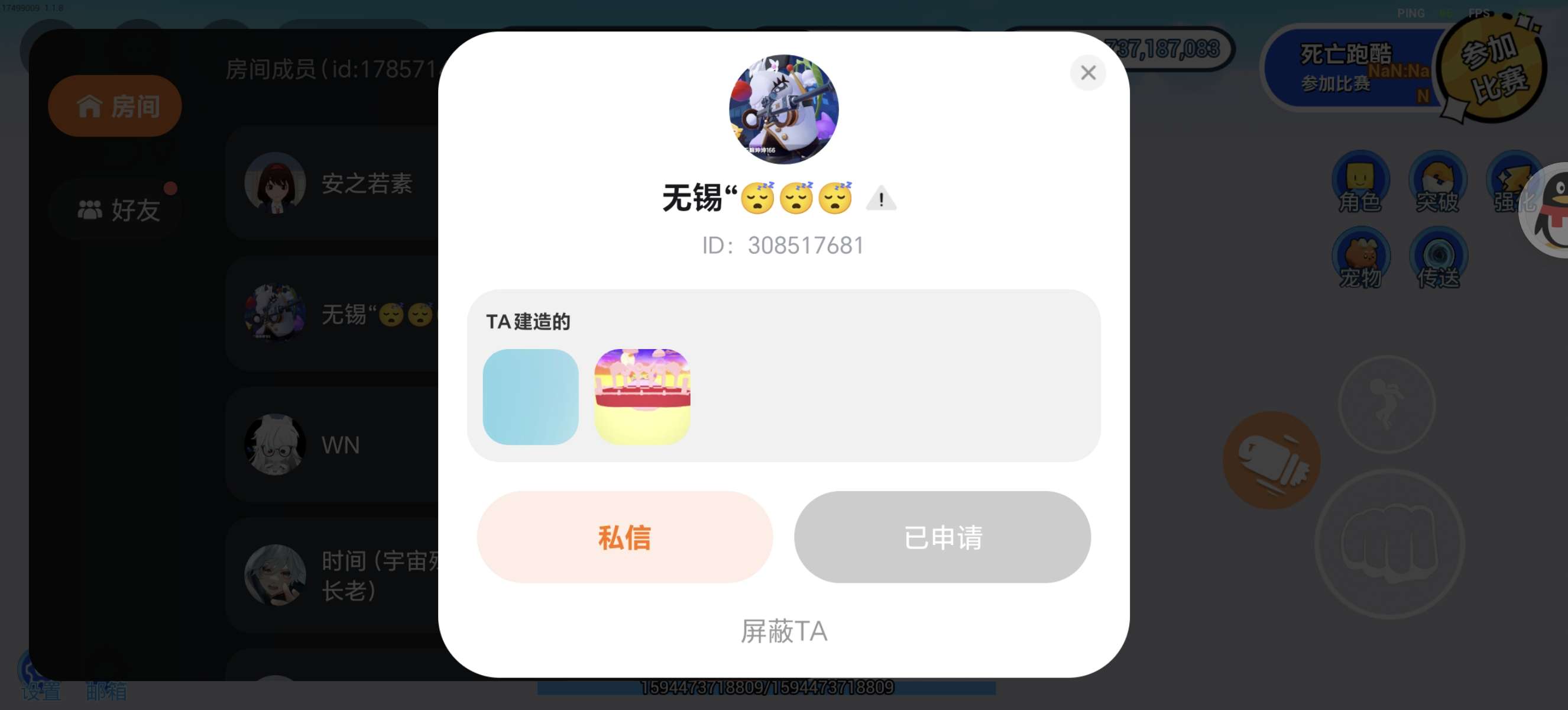Screen dimensions: 1568x710
Task: Close the player profile dialog
Action: pyautogui.click(x=1088, y=73)
